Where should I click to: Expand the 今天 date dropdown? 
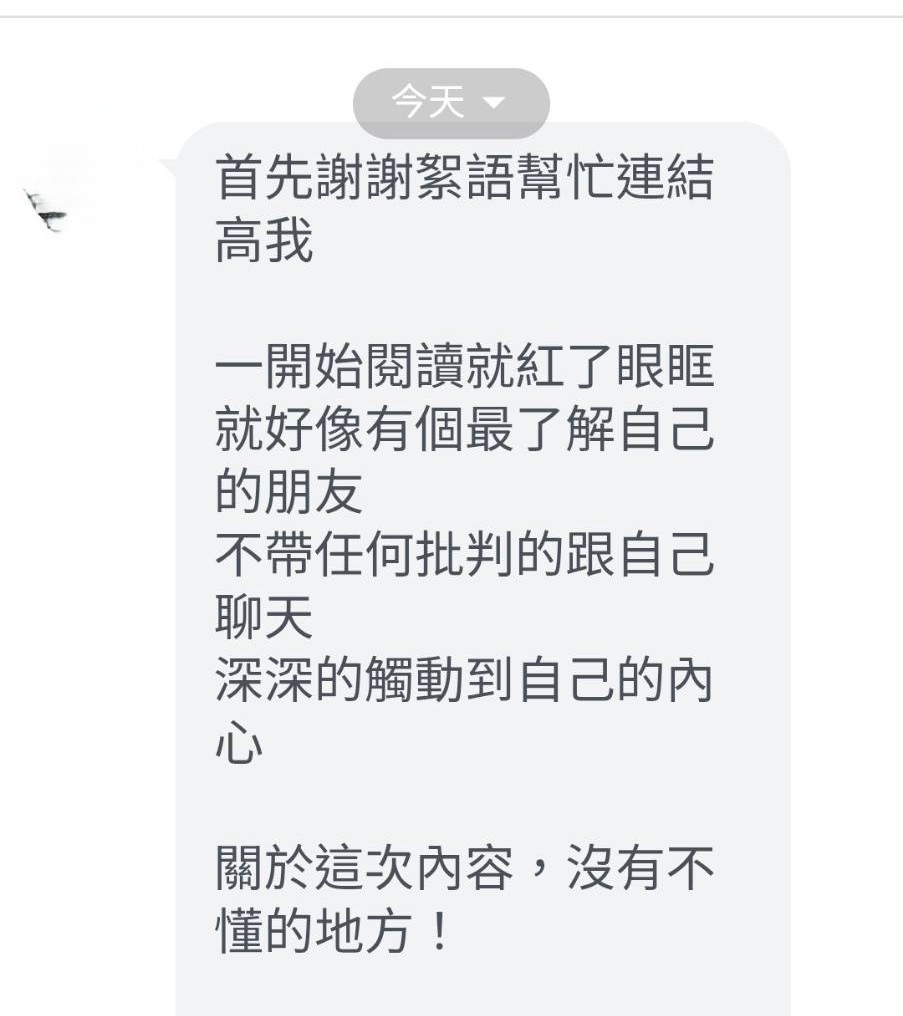click(451, 103)
